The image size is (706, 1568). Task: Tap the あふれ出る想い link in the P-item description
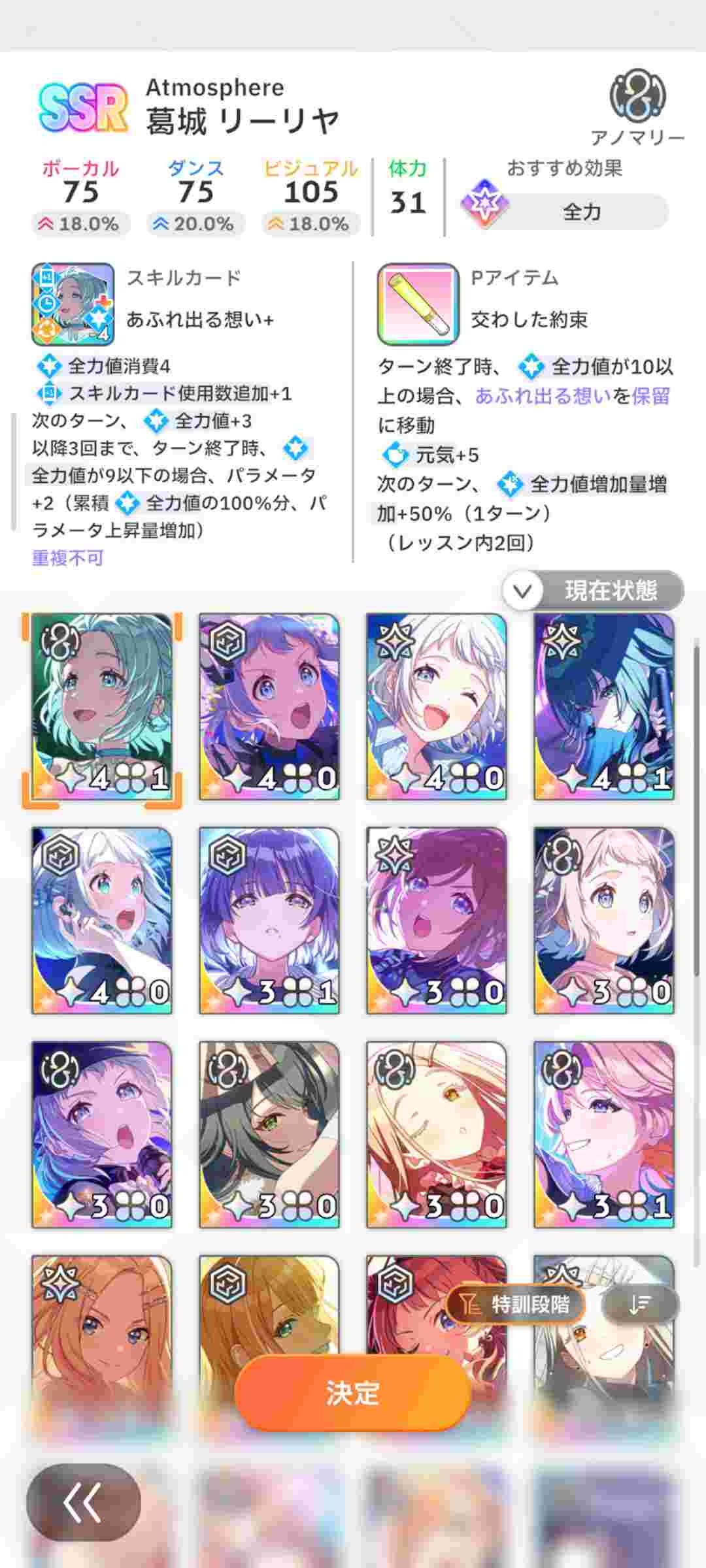[543, 396]
